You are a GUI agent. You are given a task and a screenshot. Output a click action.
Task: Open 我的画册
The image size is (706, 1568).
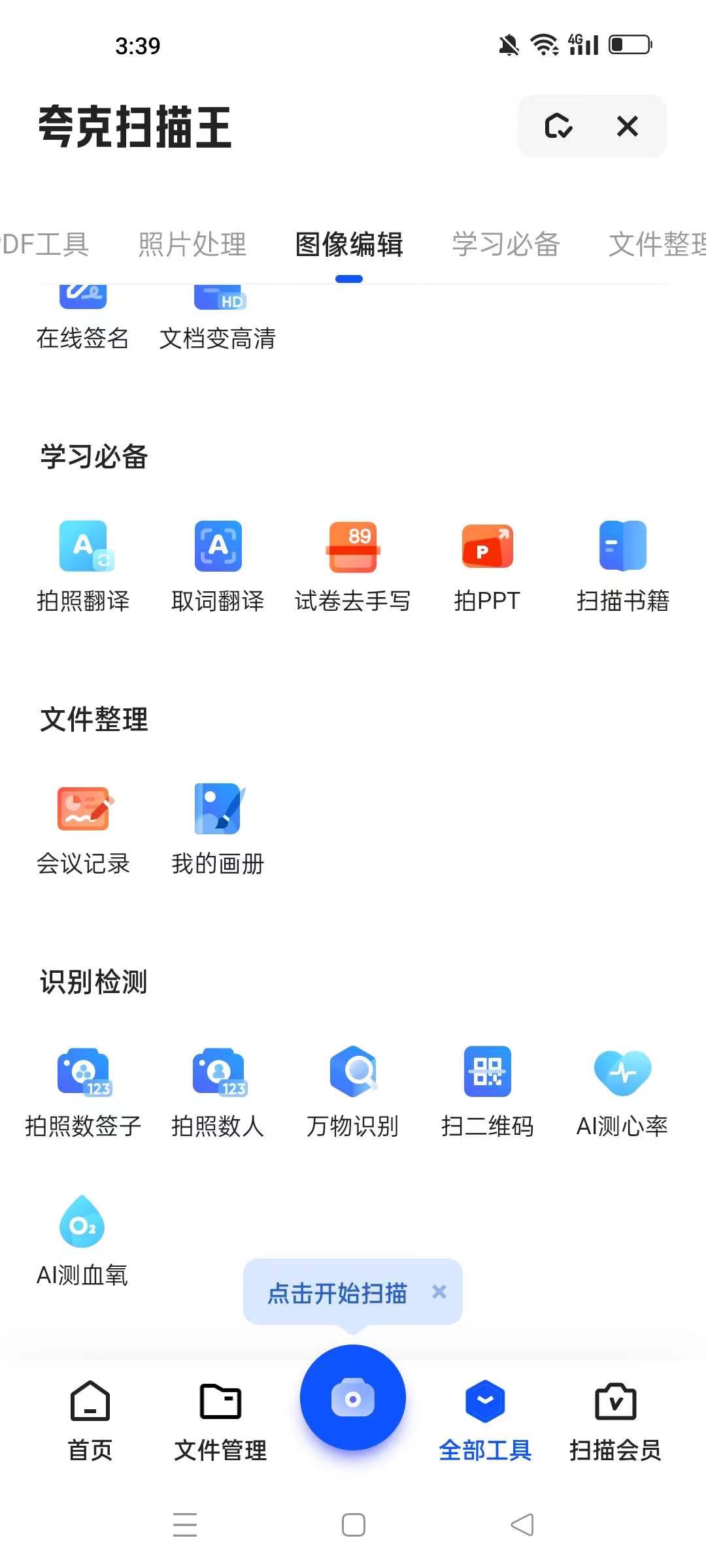pos(218,830)
